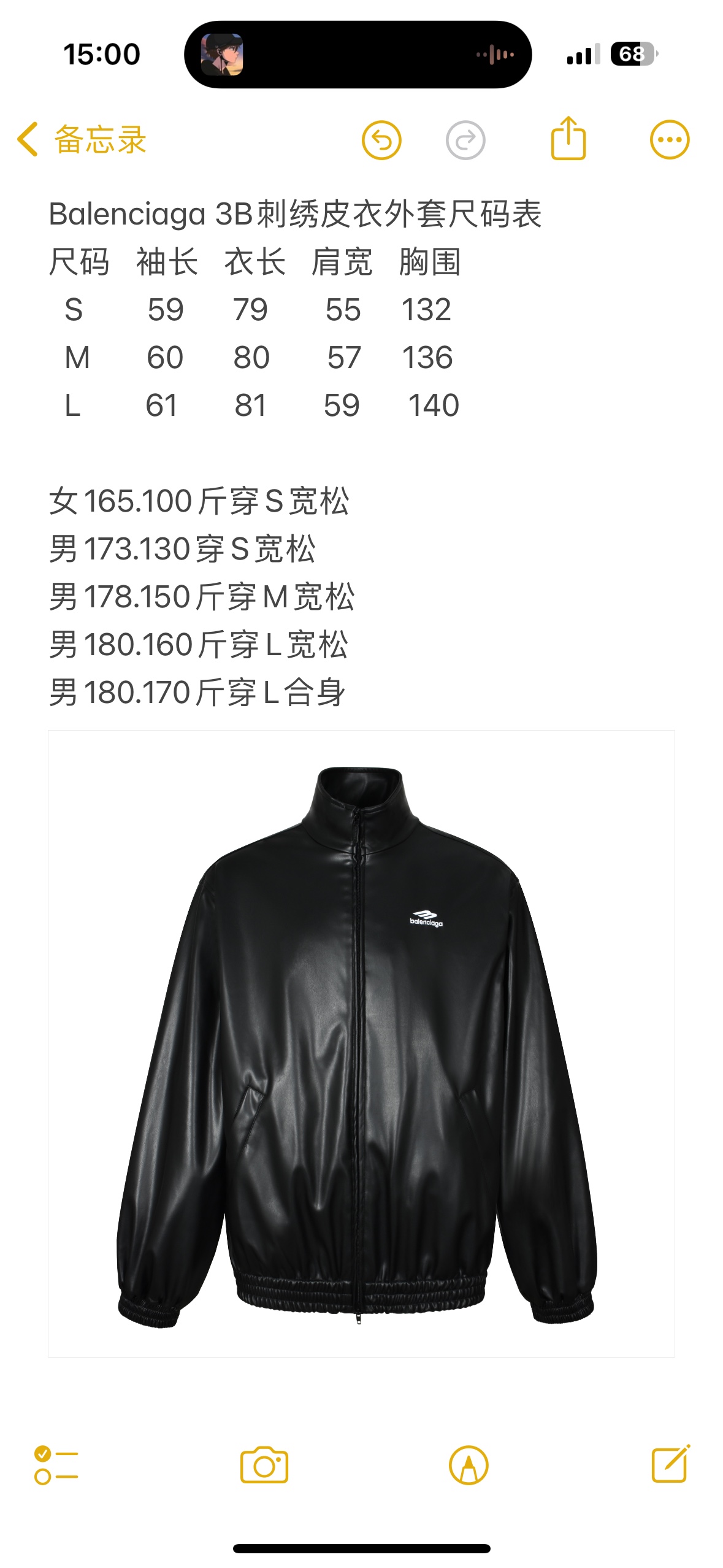This screenshot has height=1568, width=723.
Task: Share this note
Action: [x=568, y=139]
